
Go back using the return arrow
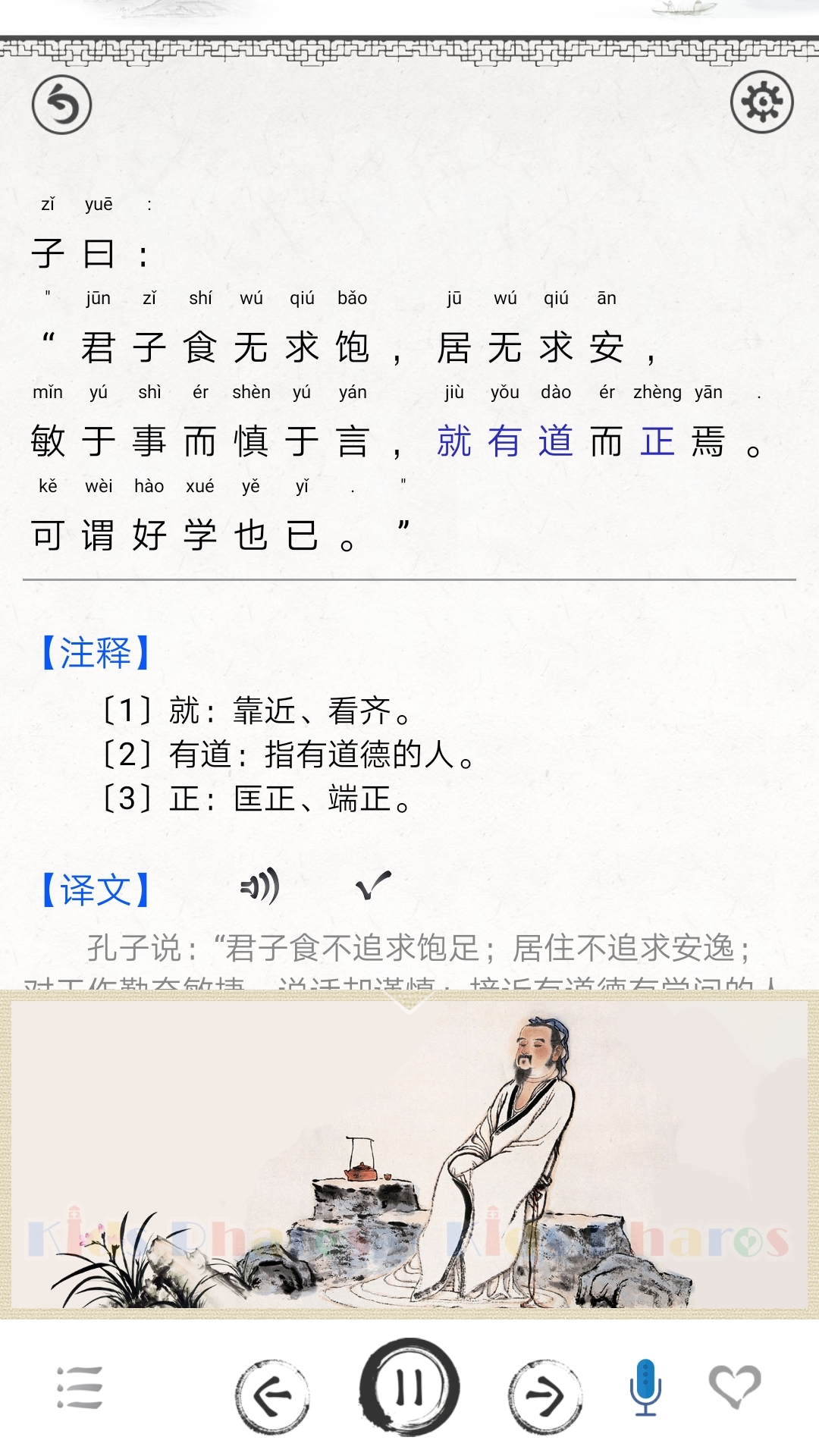(x=61, y=105)
